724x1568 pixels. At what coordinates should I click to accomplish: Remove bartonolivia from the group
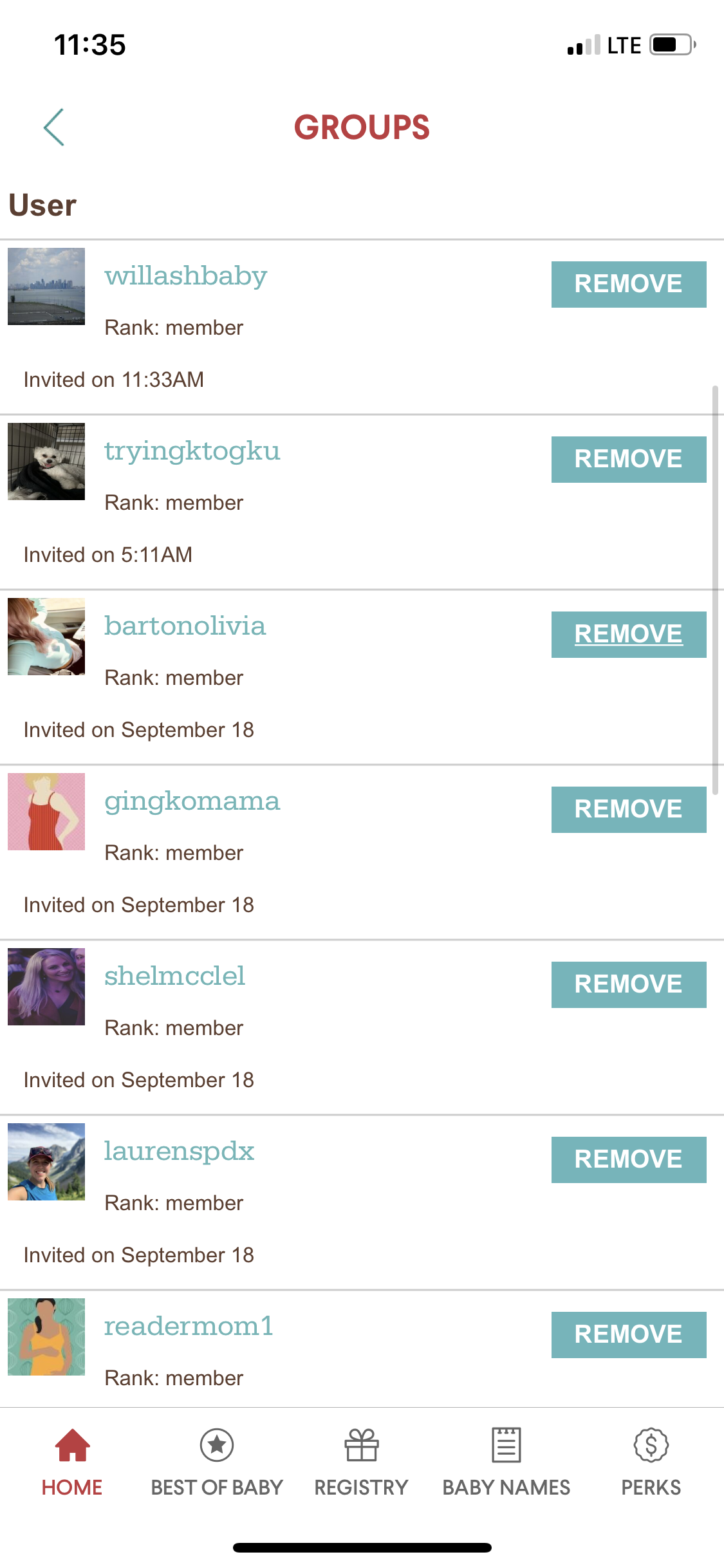tap(628, 634)
